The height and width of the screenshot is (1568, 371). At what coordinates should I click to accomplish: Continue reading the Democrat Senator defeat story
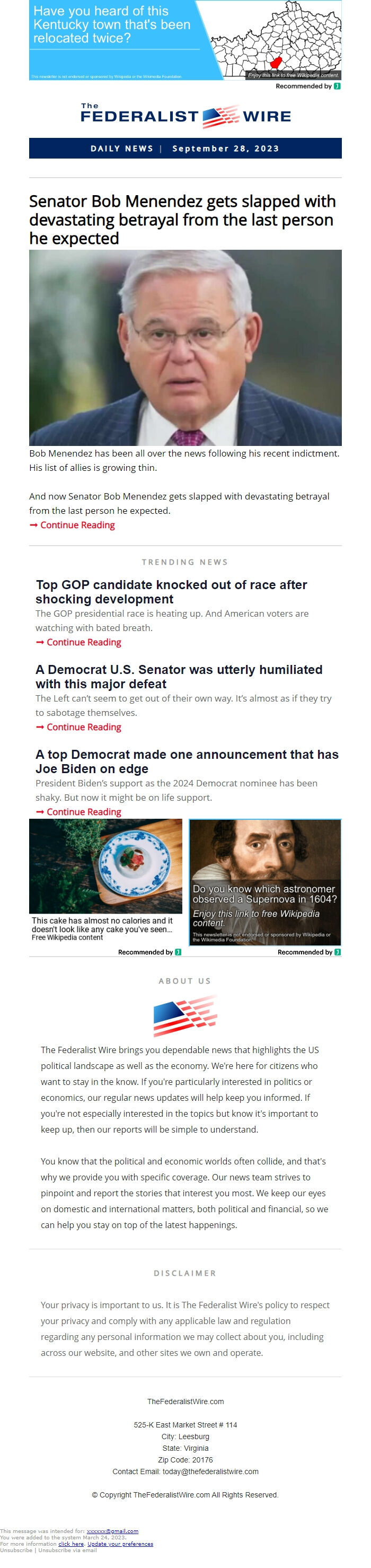[83, 727]
